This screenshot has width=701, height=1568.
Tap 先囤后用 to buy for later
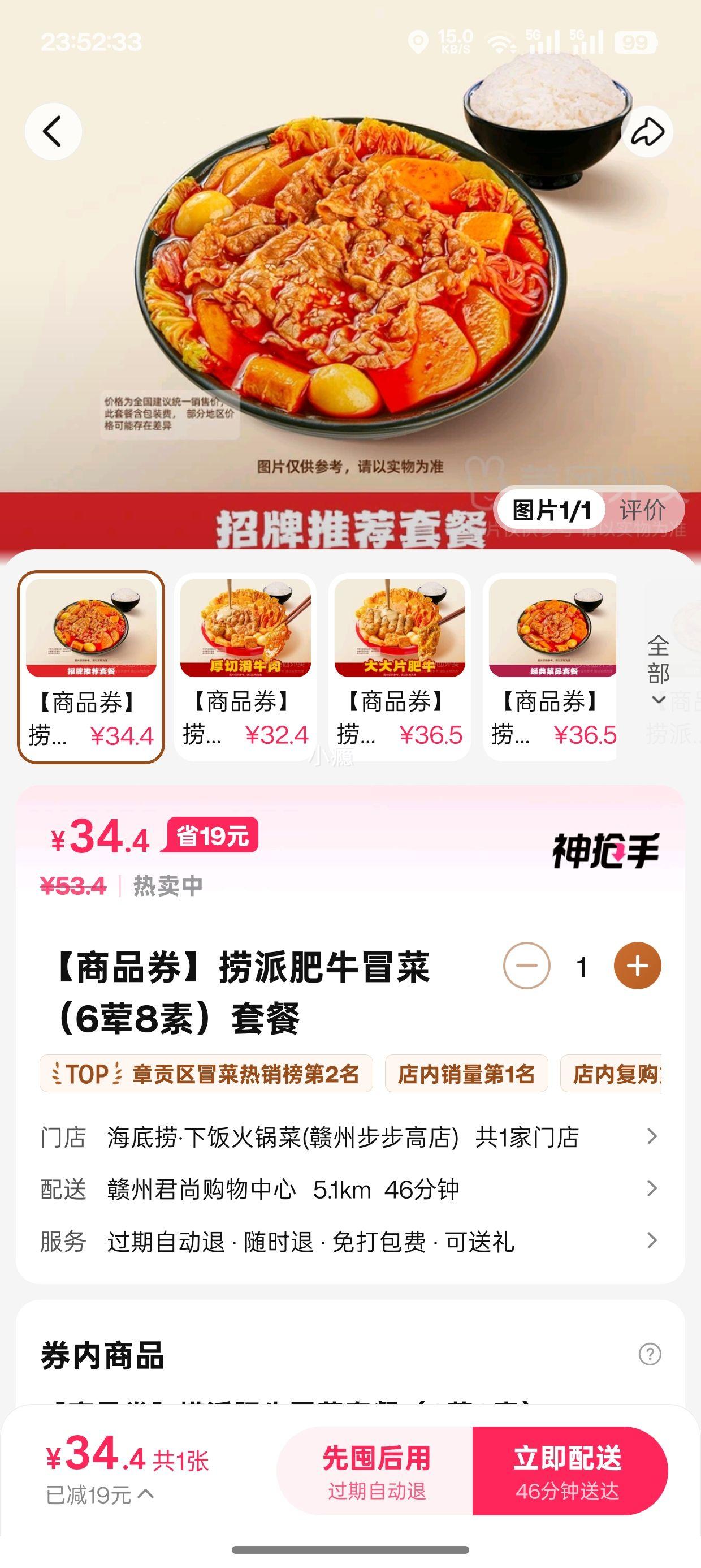click(x=376, y=1471)
